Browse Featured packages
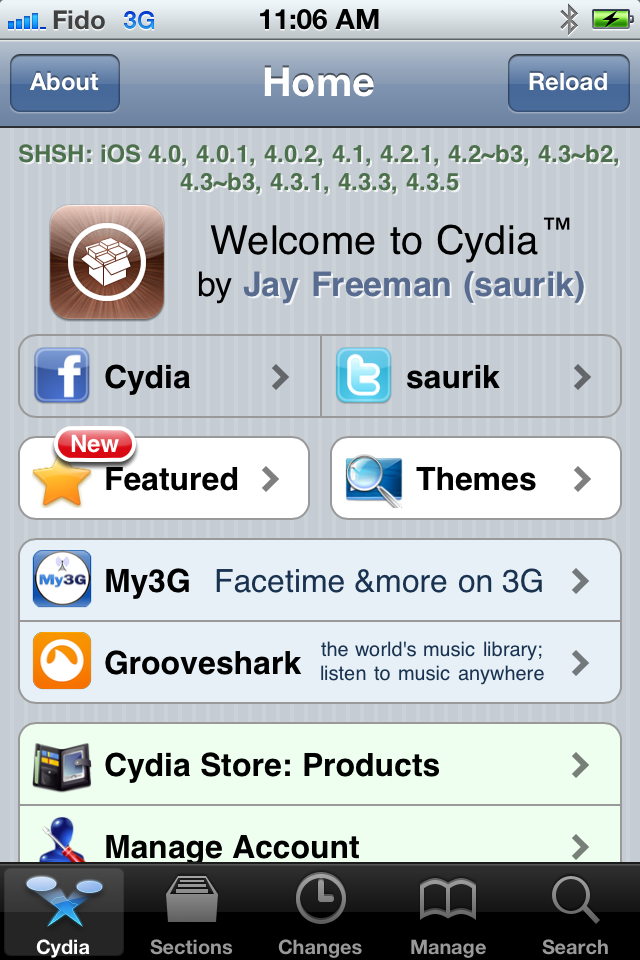This screenshot has height=960, width=640. tap(164, 479)
